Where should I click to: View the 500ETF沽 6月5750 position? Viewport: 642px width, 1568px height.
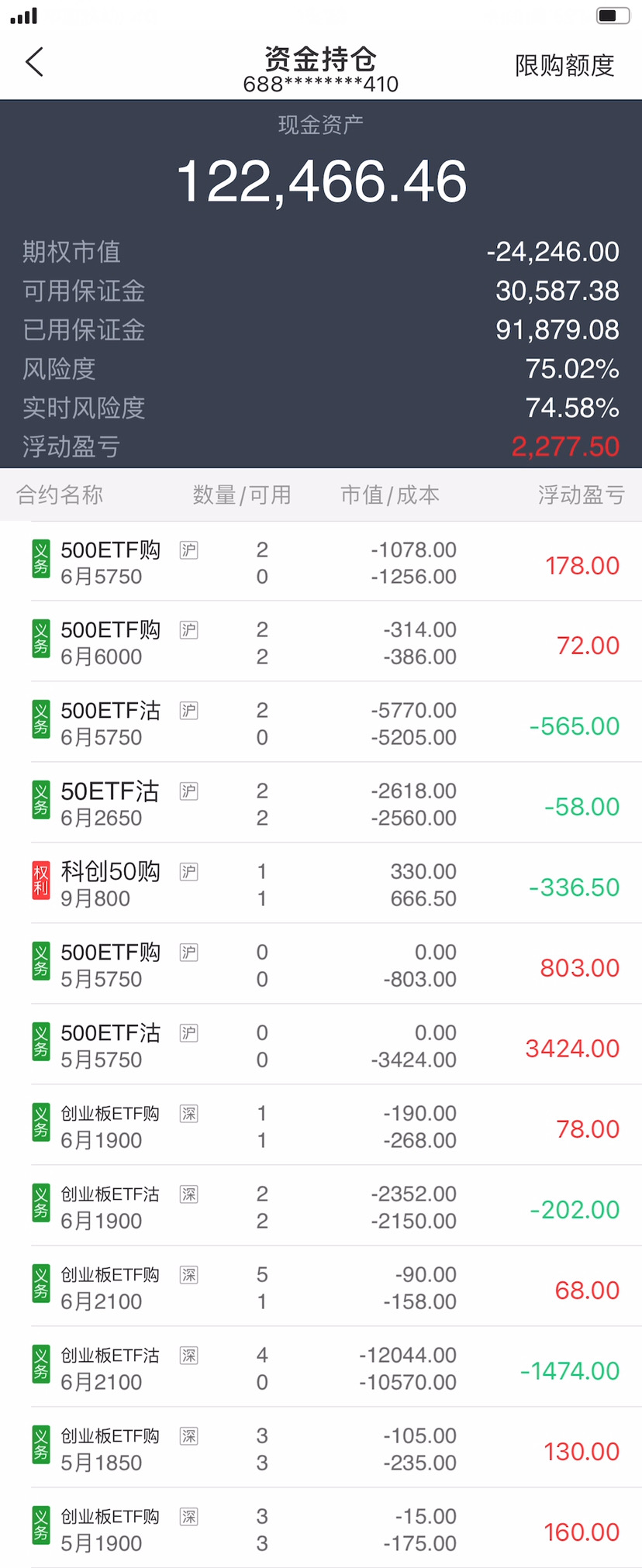(321, 724)
